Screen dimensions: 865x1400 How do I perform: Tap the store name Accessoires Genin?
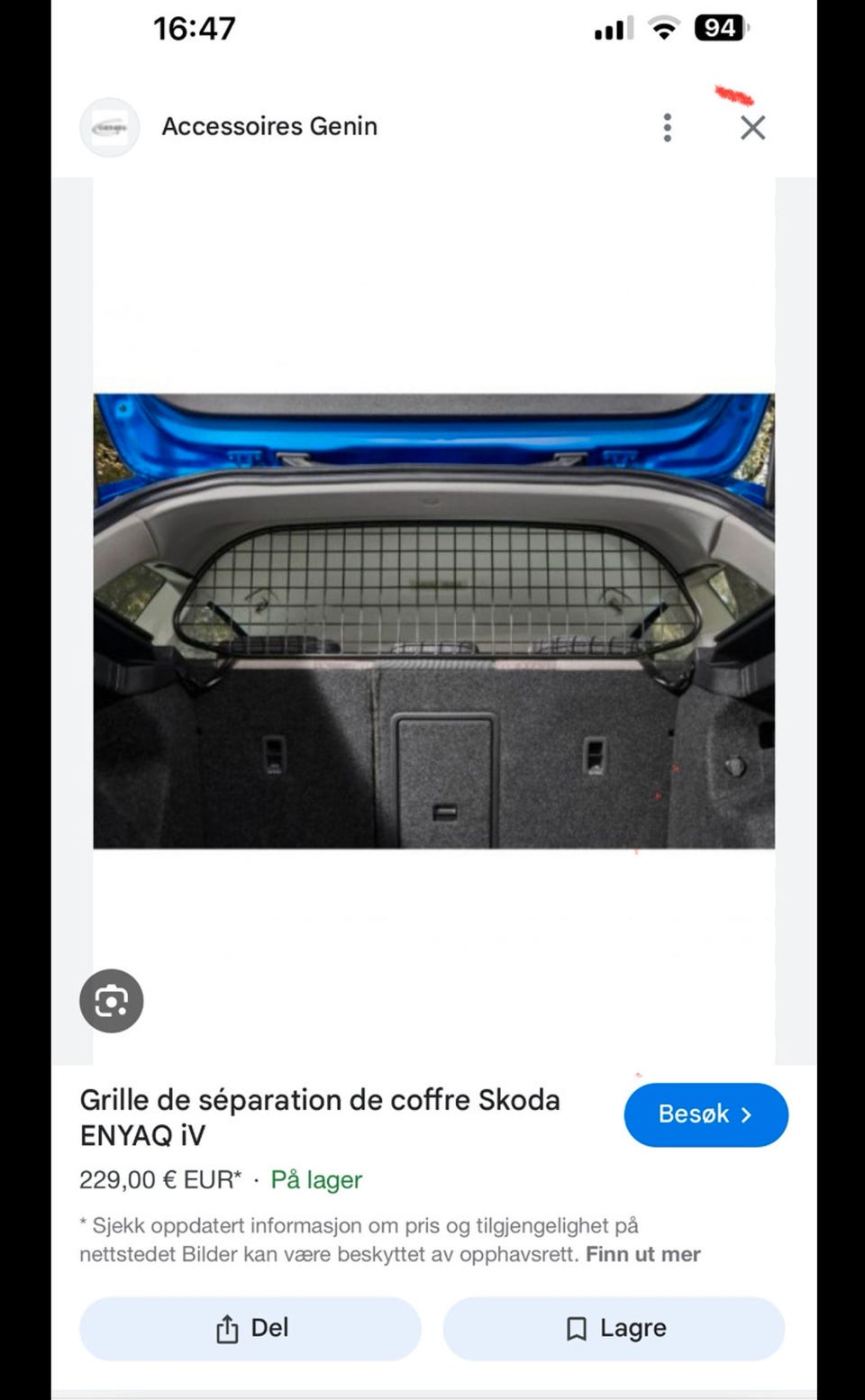tap(269, 126)
